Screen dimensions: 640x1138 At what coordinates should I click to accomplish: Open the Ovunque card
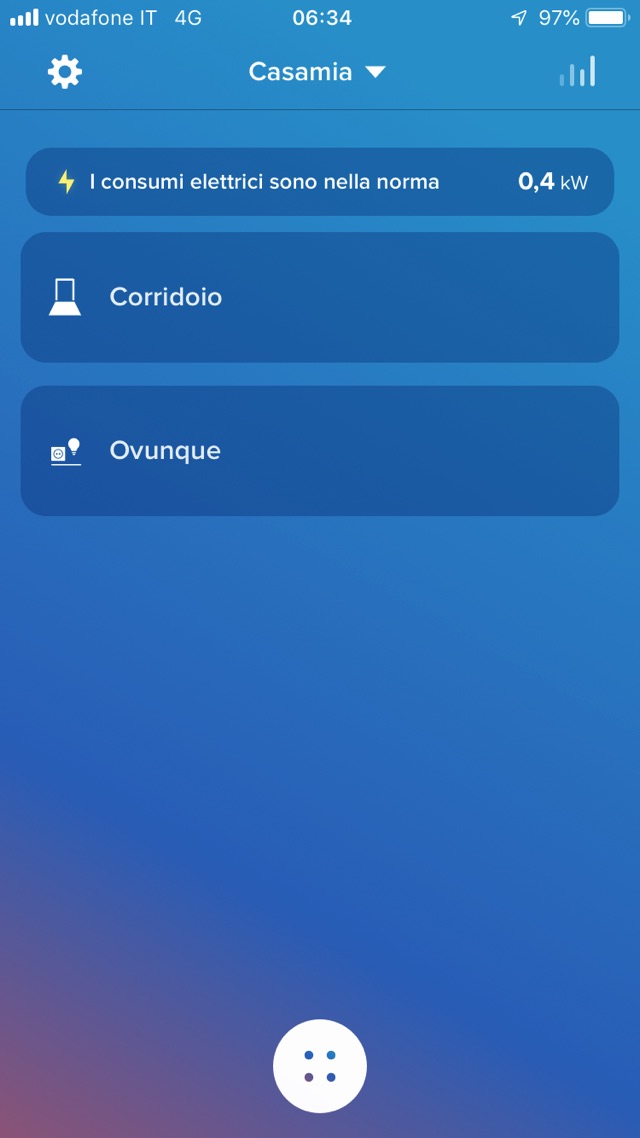[320, 451]
